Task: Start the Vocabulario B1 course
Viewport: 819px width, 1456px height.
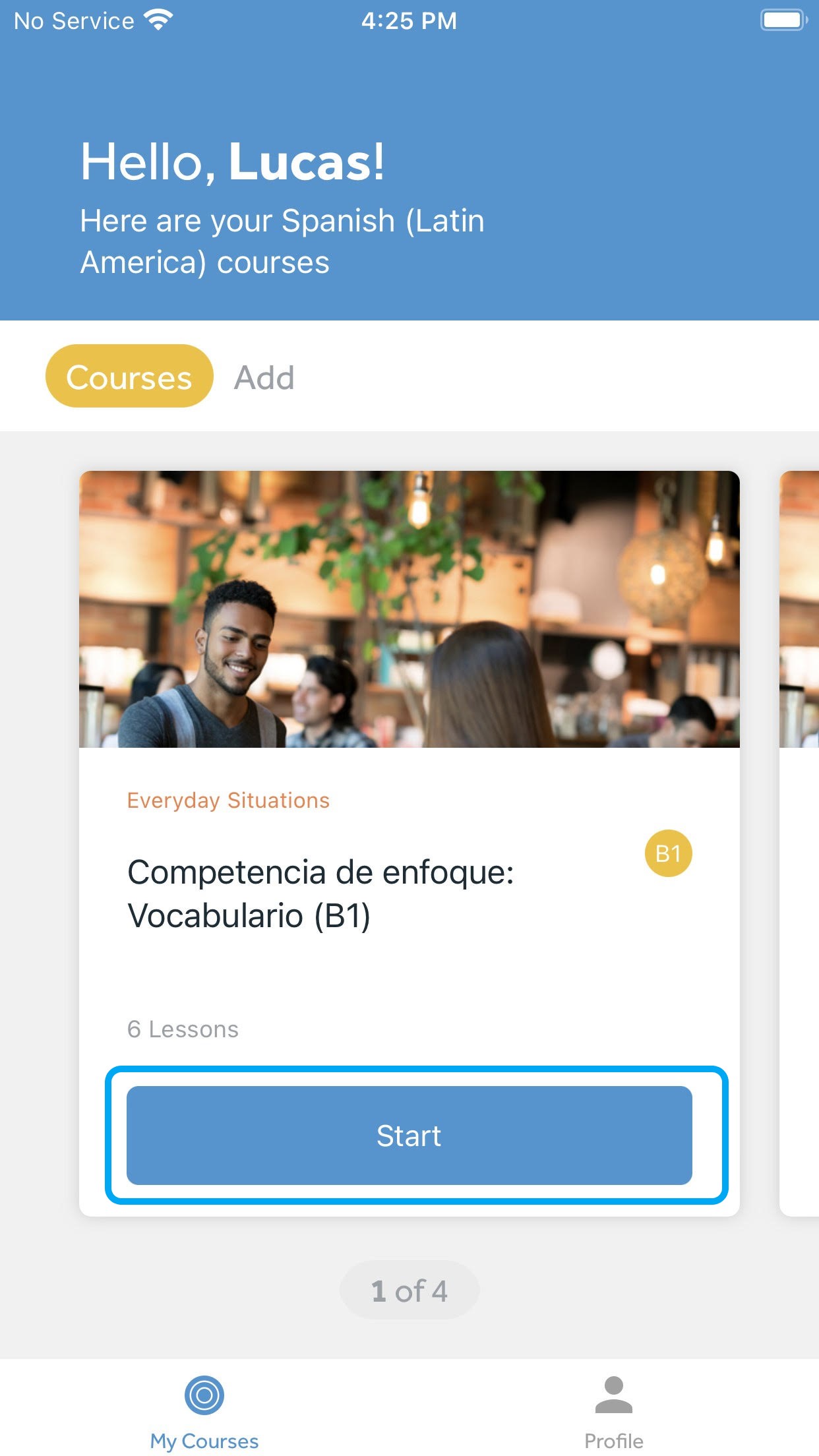Action: [409, 1135]
